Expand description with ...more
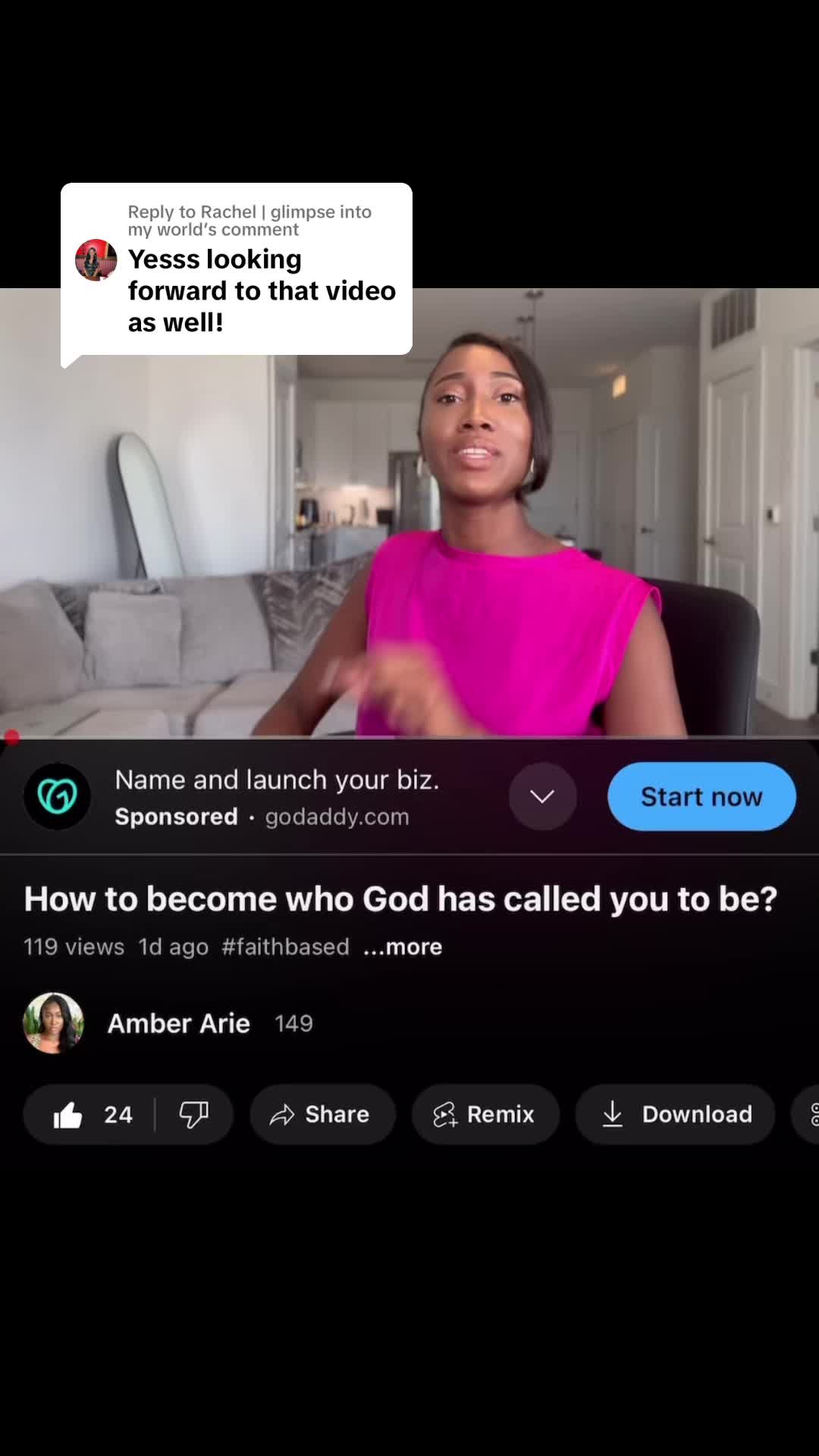This screenshot has height=1456, width=819. click(403, 946)
